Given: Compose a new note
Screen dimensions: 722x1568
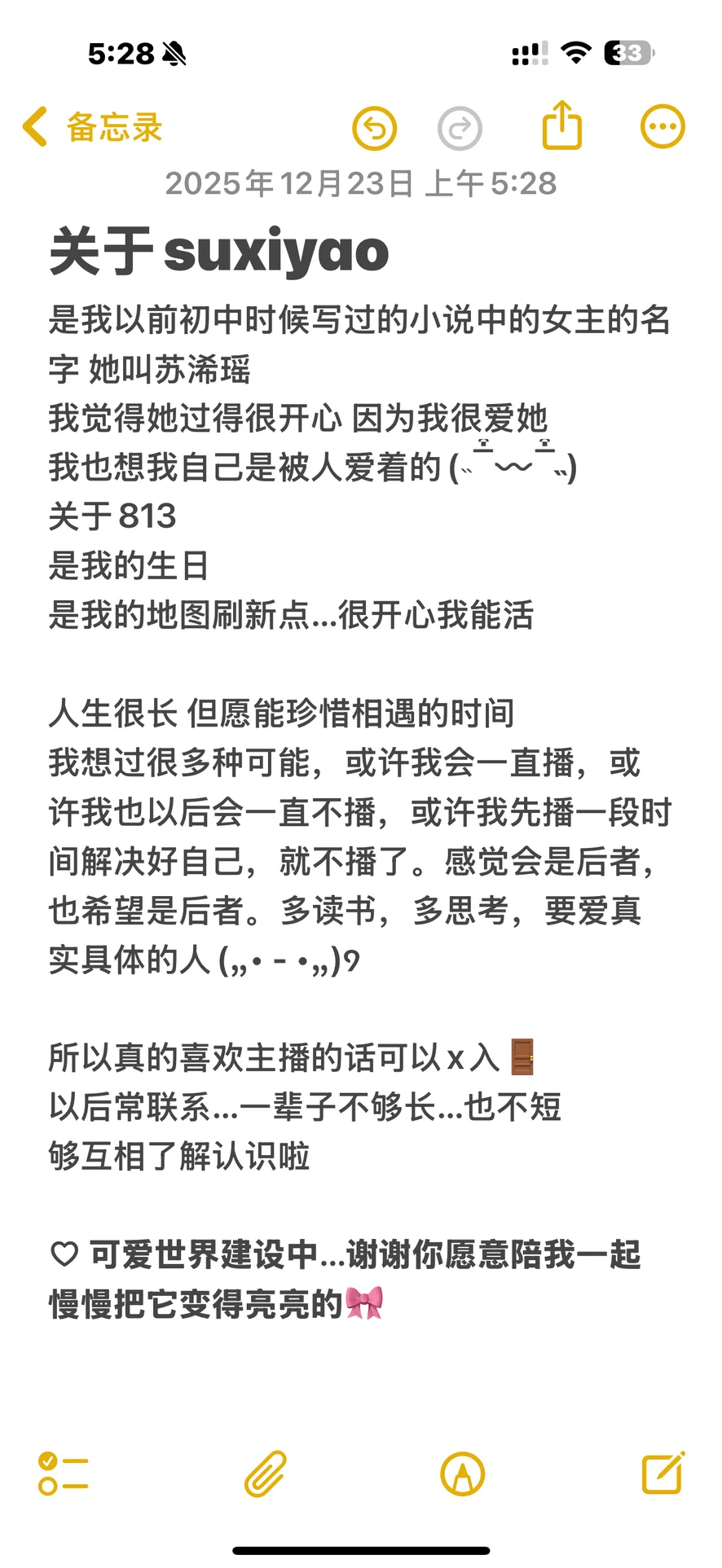Looking at the screenshot, I should pos(663,1472).
